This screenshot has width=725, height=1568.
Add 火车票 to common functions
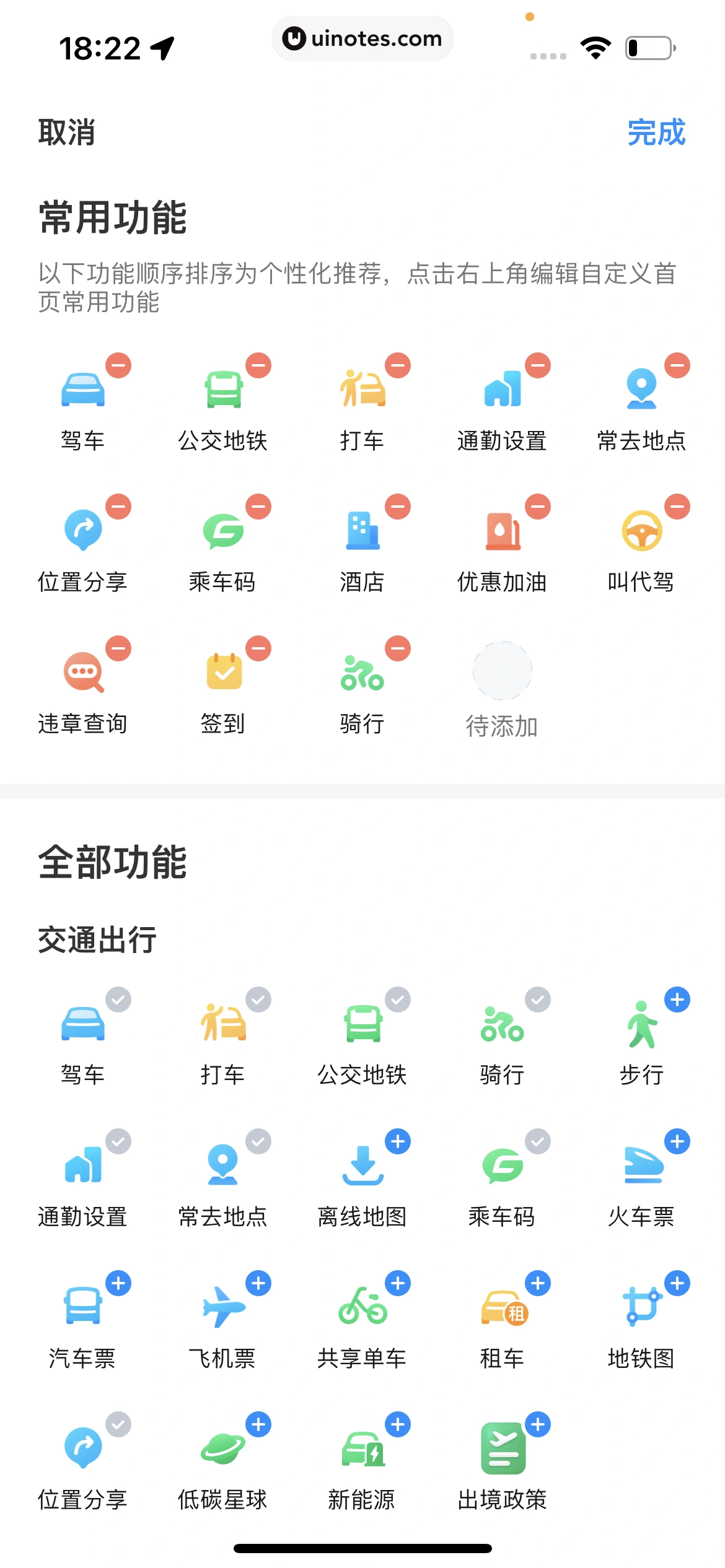point(677,1141)
